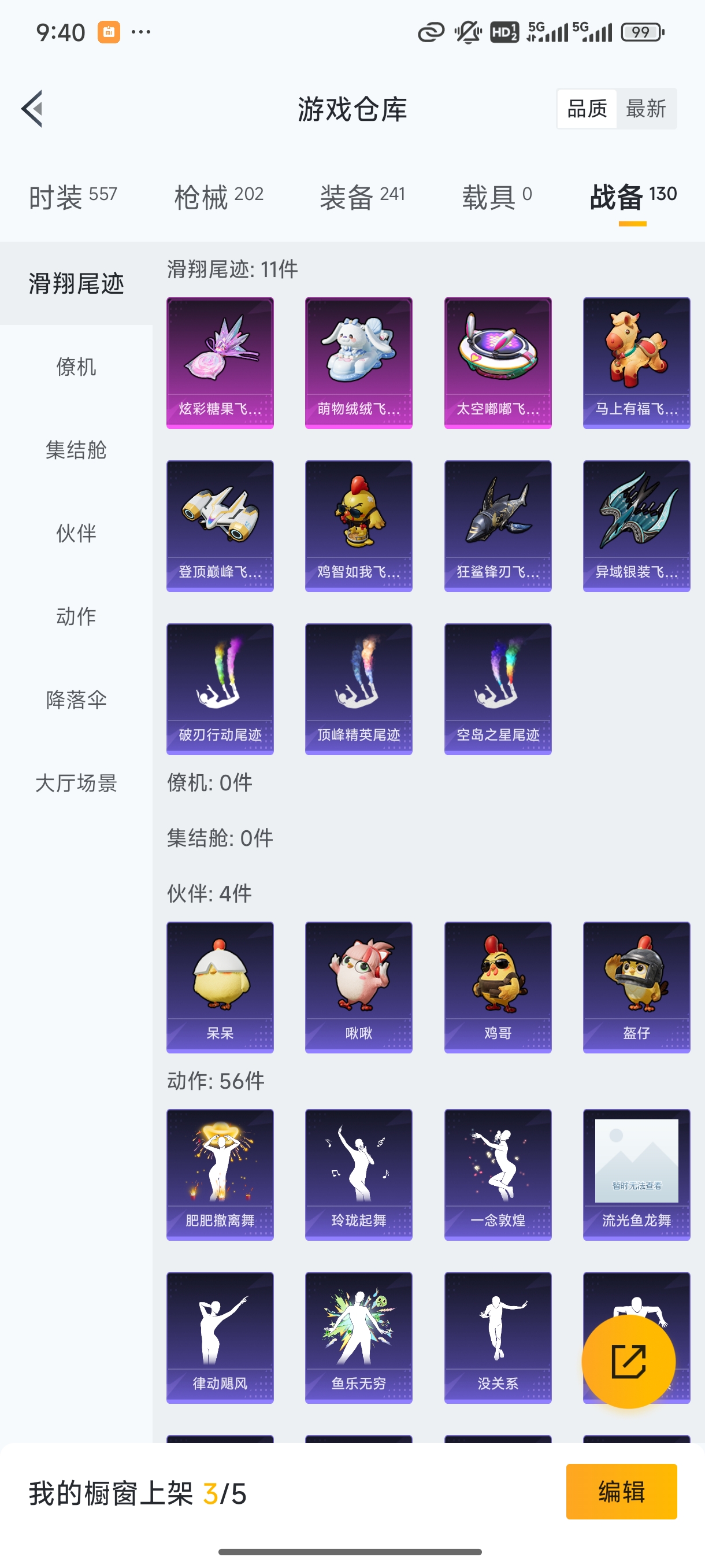Switch sorting to 品质
The width and height of the screenshot is (705, 1568).
(x=587, y=108)
